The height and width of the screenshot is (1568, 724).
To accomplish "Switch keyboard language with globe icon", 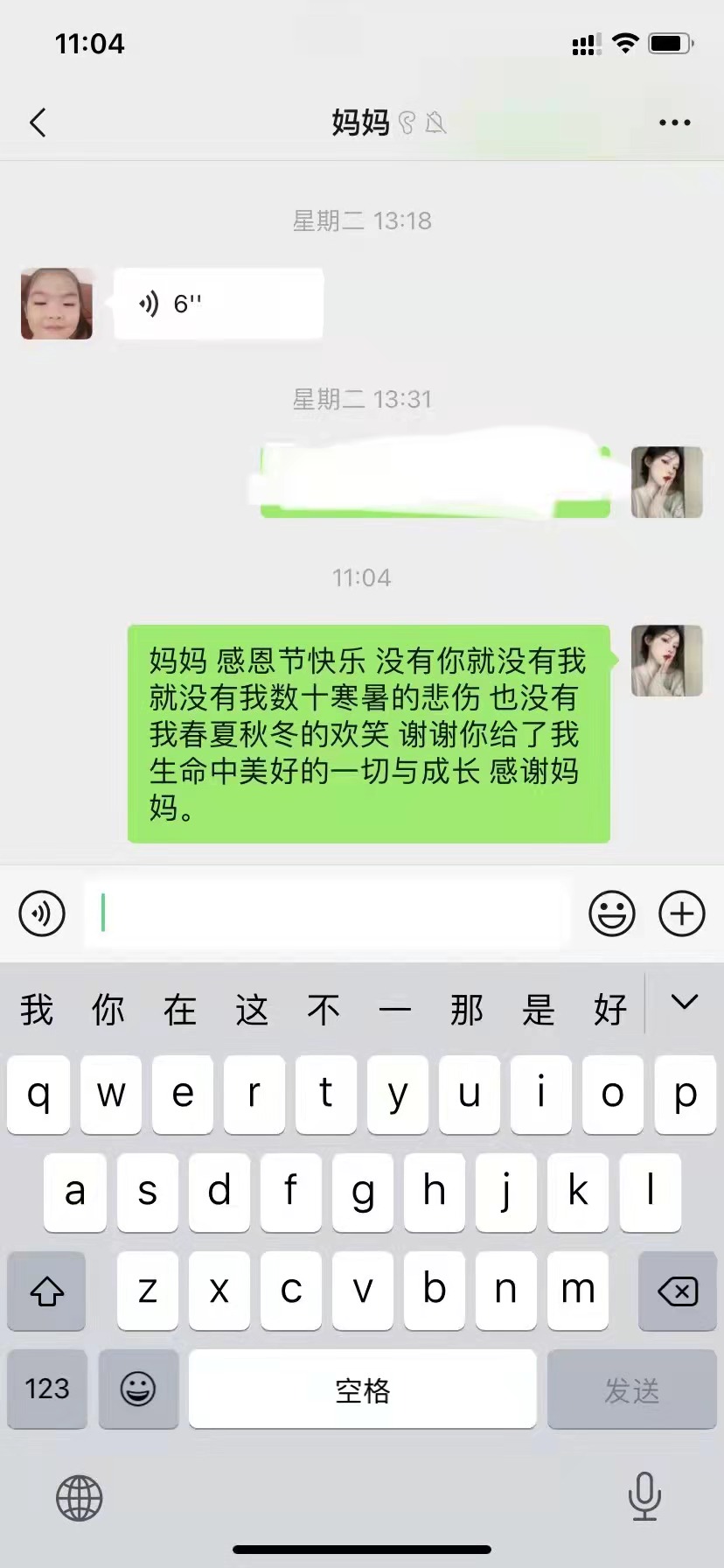I will point(80,1498).
